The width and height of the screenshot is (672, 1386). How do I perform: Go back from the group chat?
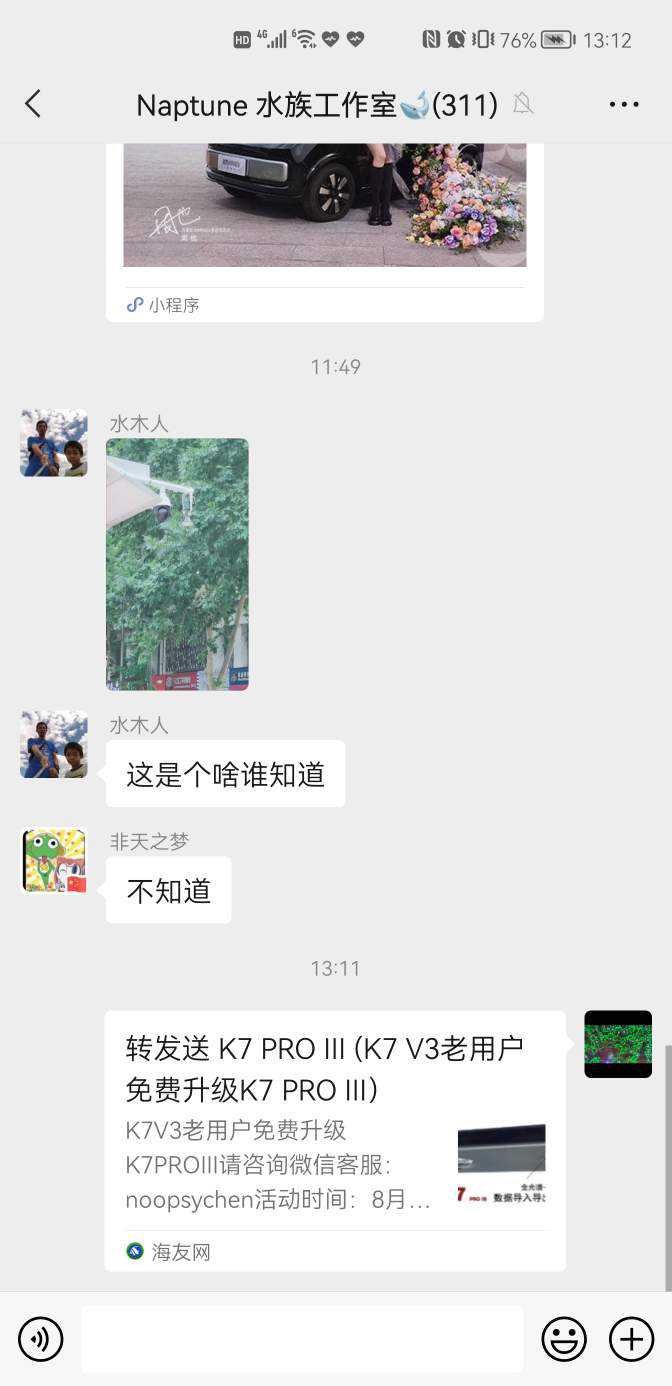coord(33,104)
